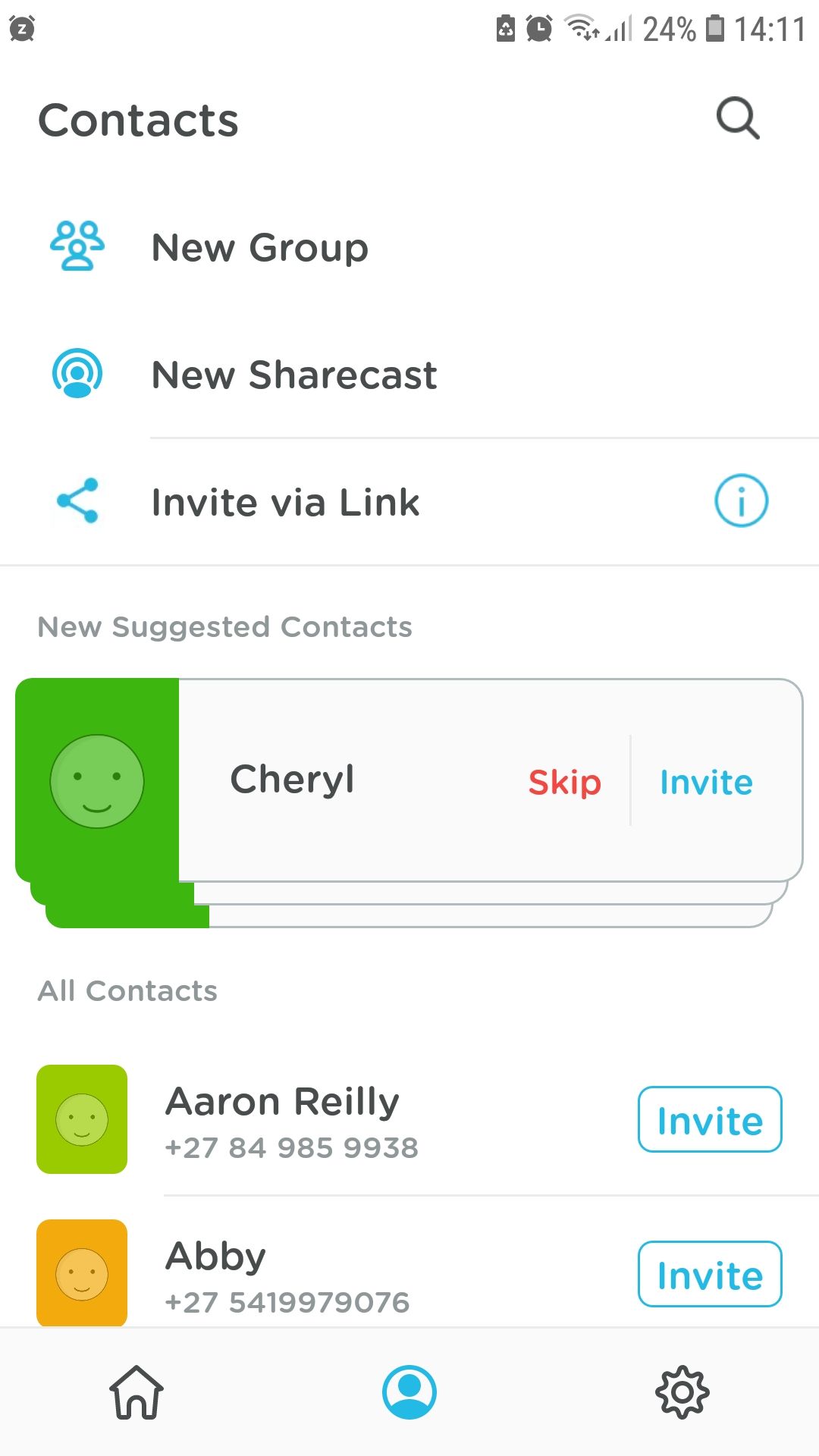Go to the Home tab

pos(136,1392)
